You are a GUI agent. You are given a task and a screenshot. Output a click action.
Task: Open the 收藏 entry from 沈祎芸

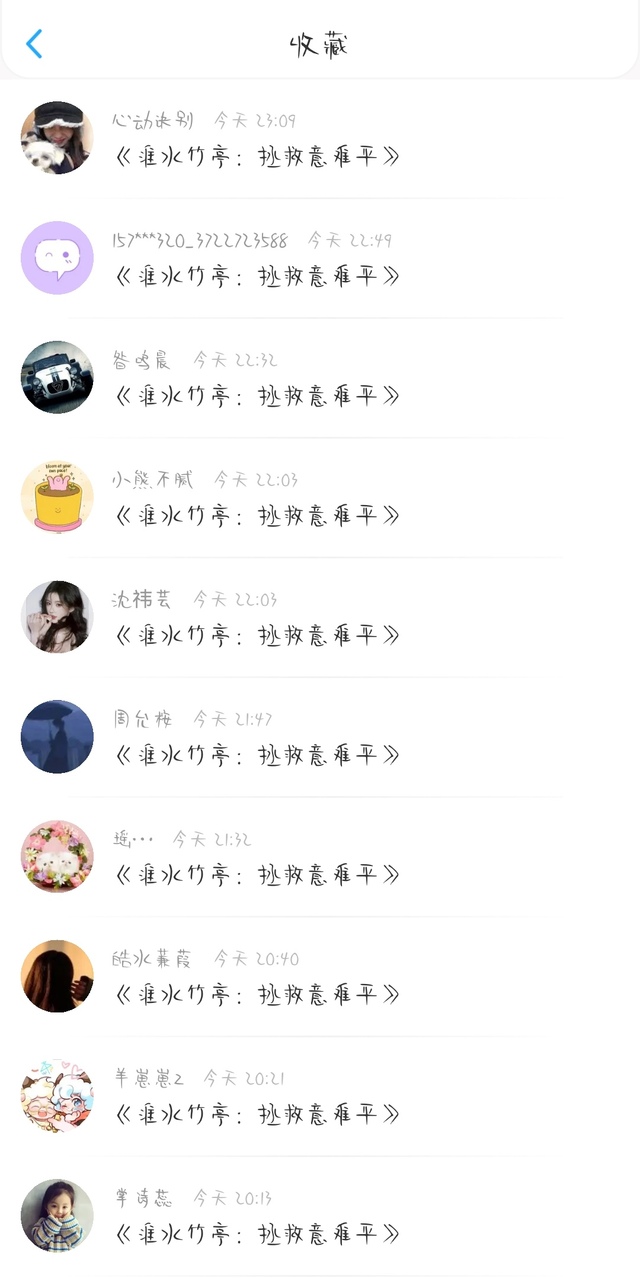258,636
